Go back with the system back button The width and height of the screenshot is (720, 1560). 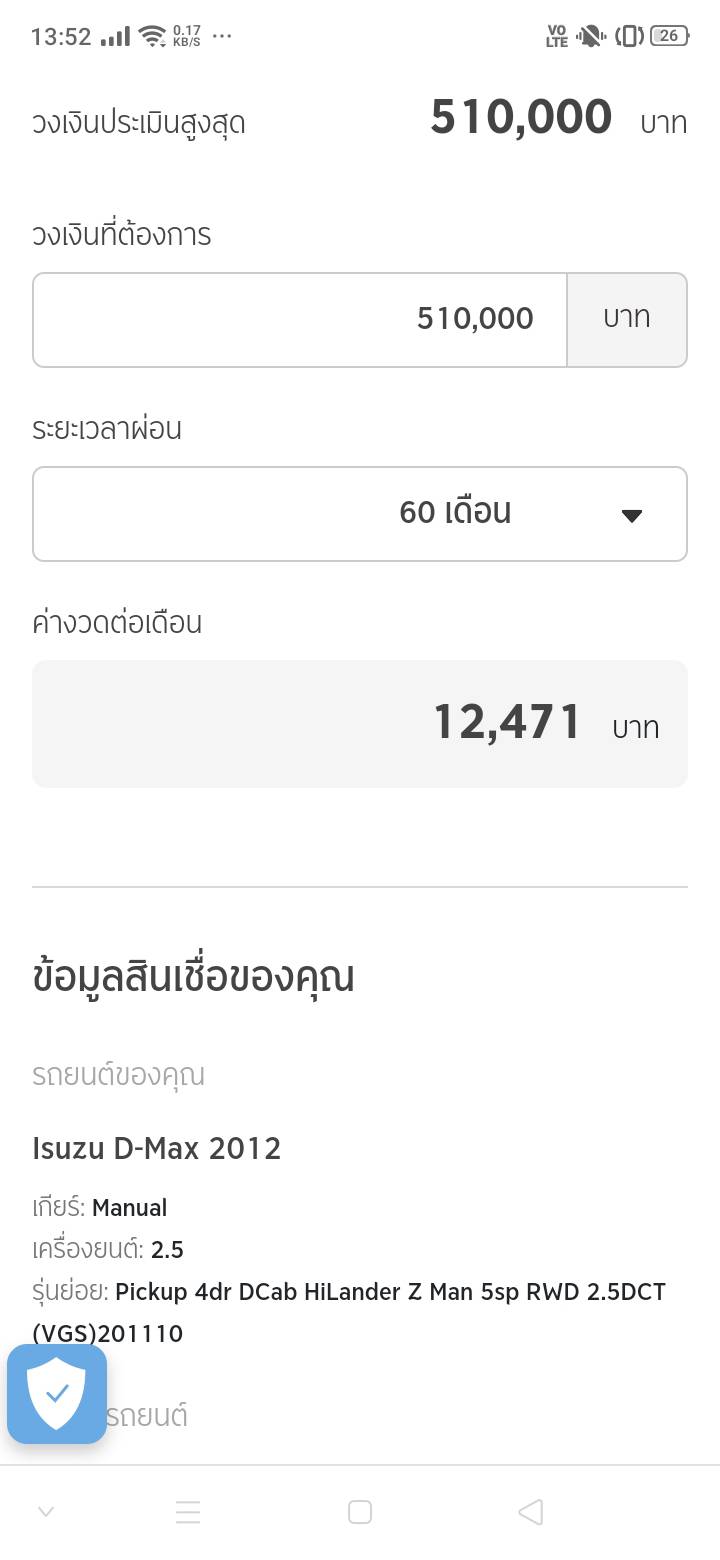(x=531, y=1512)
